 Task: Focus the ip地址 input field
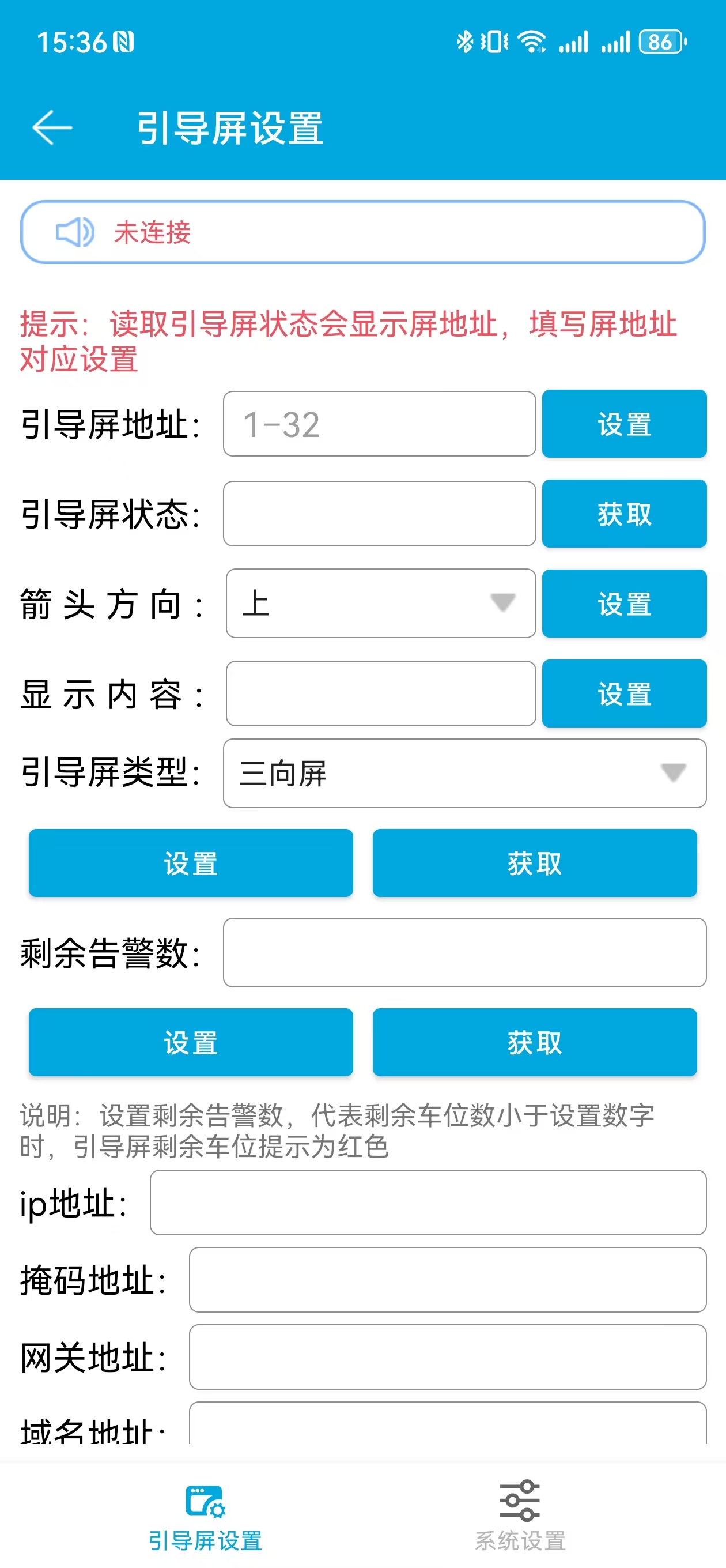[x=429, y=1202]
